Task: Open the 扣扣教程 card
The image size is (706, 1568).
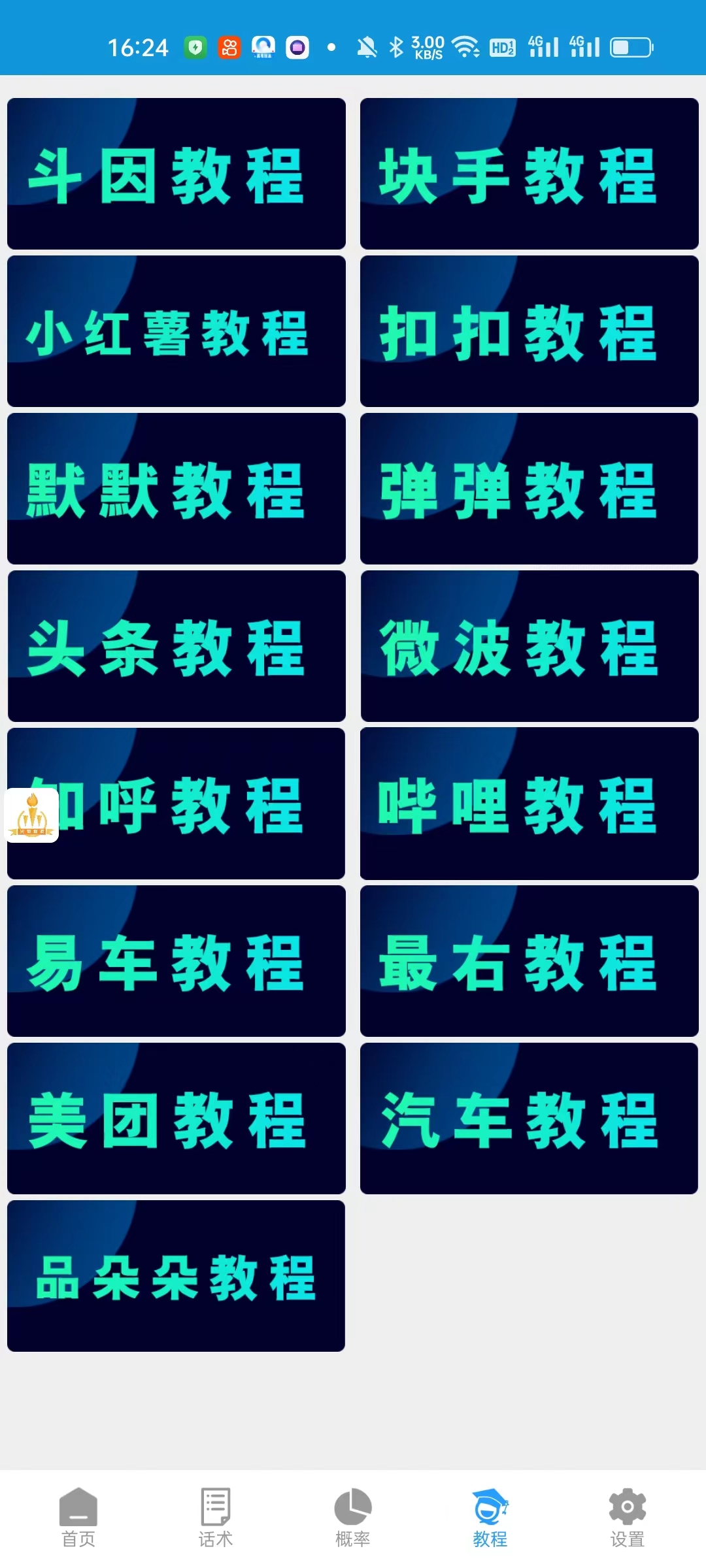Action: point(529,331)
